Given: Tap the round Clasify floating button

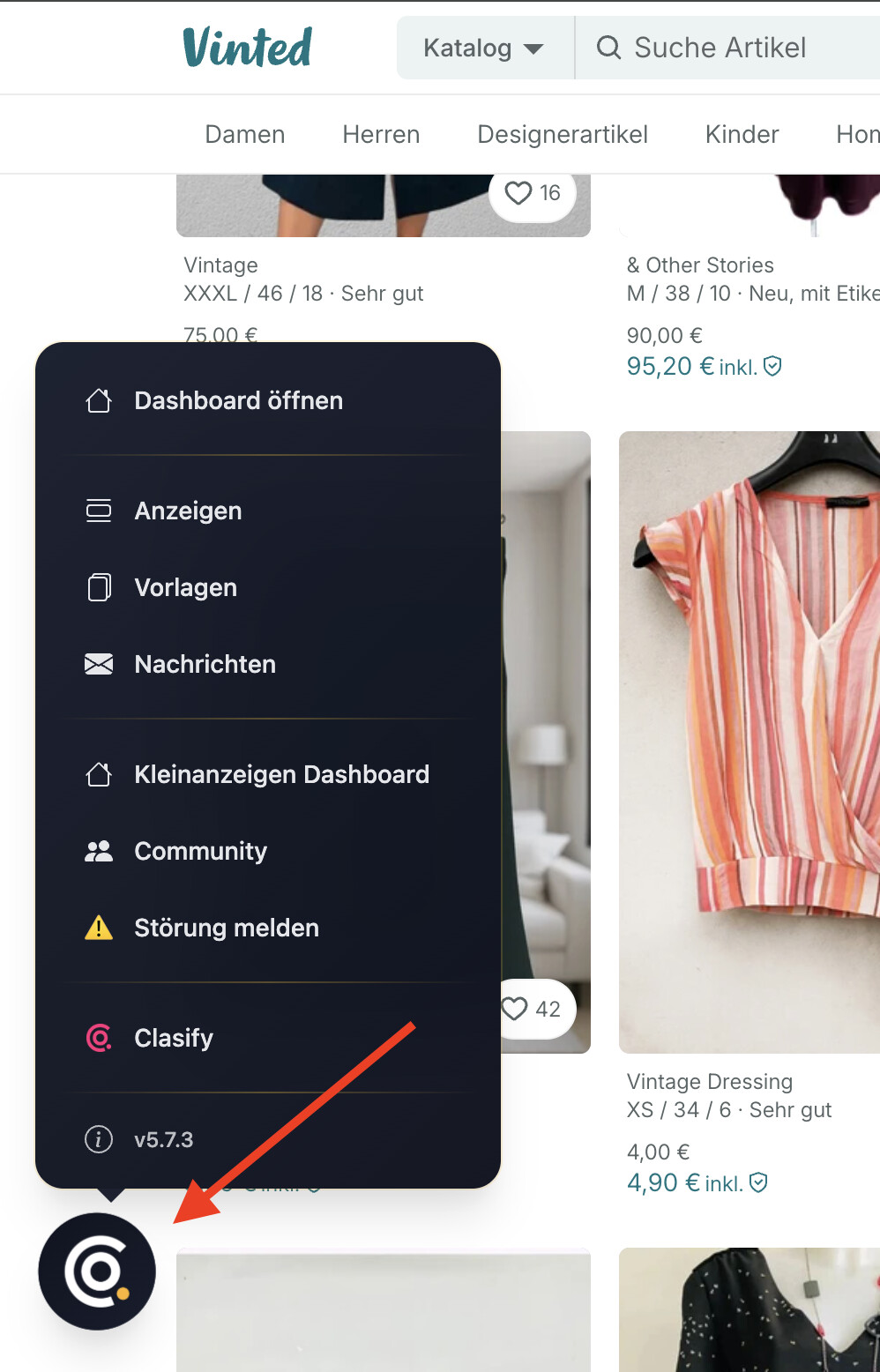Looking at the screenshot, I should (97, 1271).
